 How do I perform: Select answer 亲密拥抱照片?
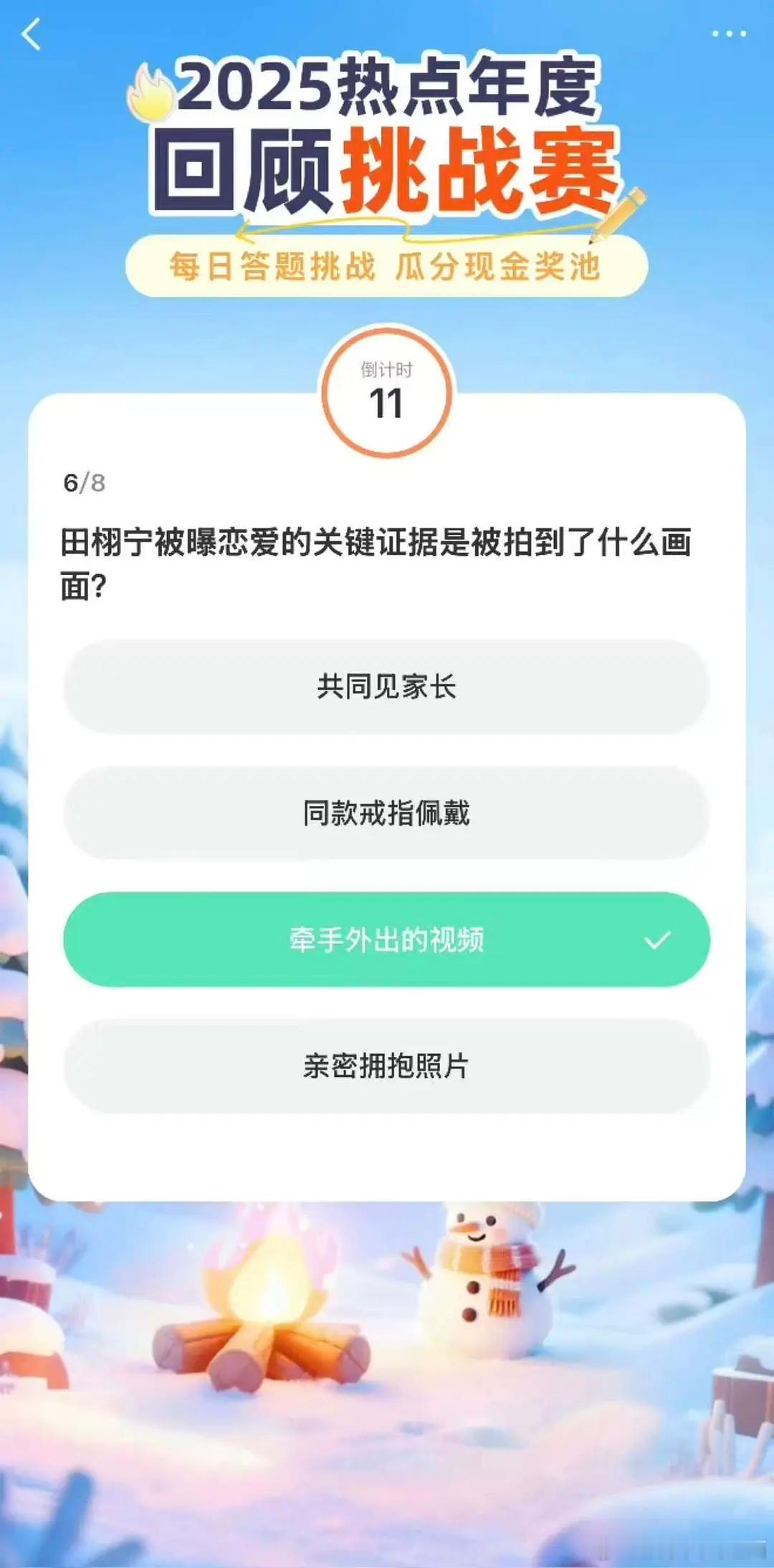pos(387,1066)
